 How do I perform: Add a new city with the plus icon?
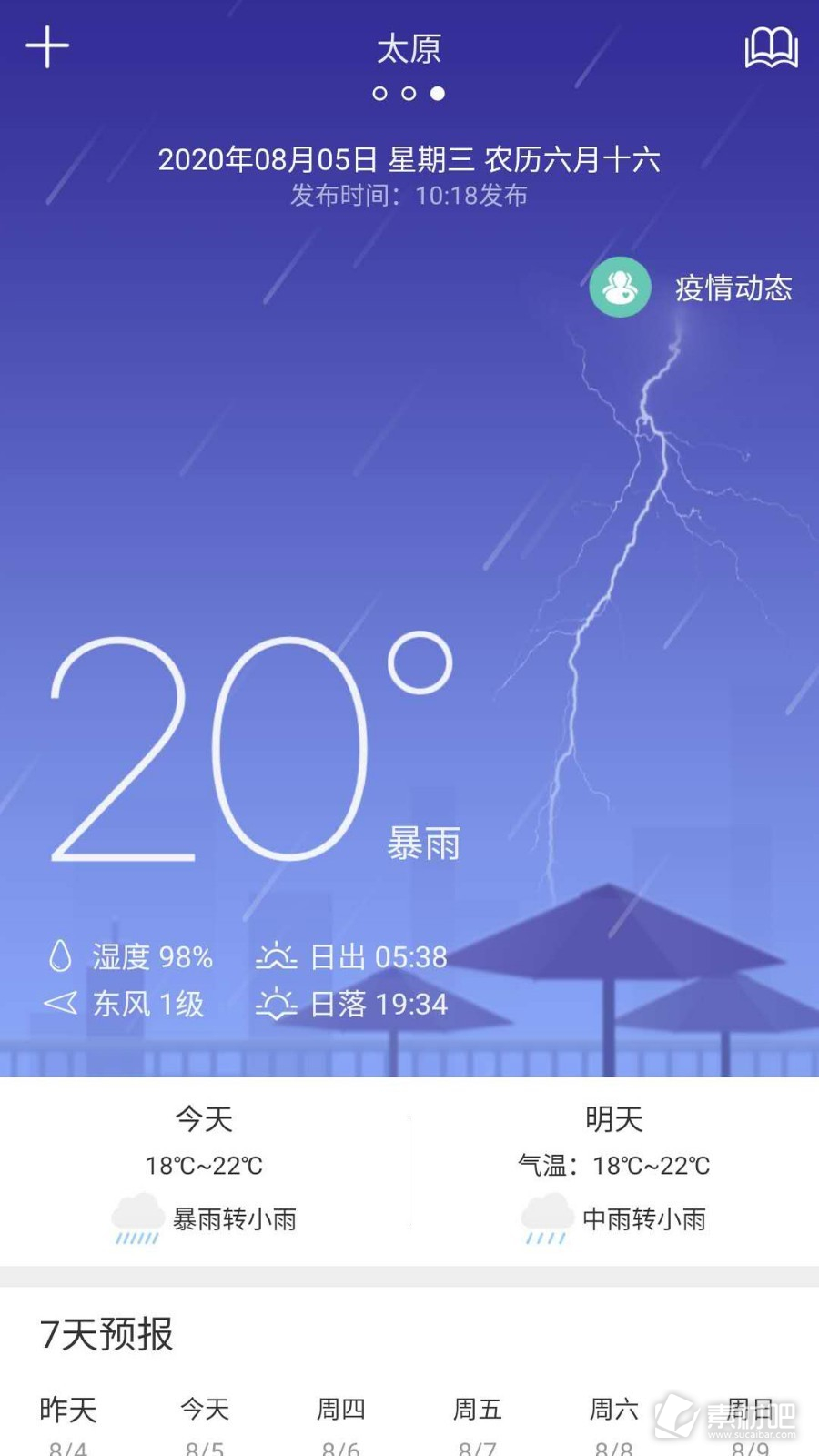coord(46,46)
